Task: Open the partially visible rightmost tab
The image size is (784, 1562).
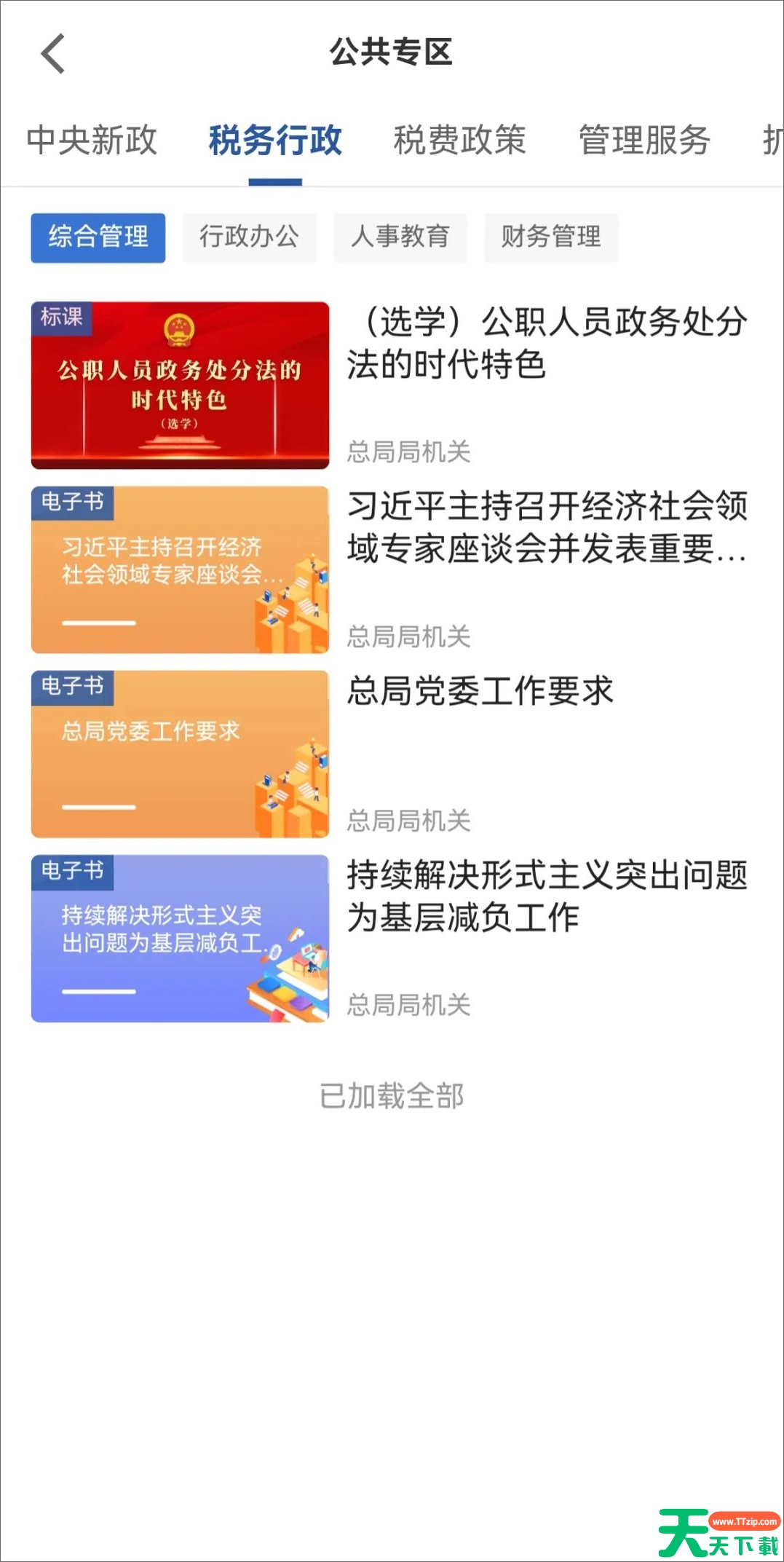Action: [770, 141]
